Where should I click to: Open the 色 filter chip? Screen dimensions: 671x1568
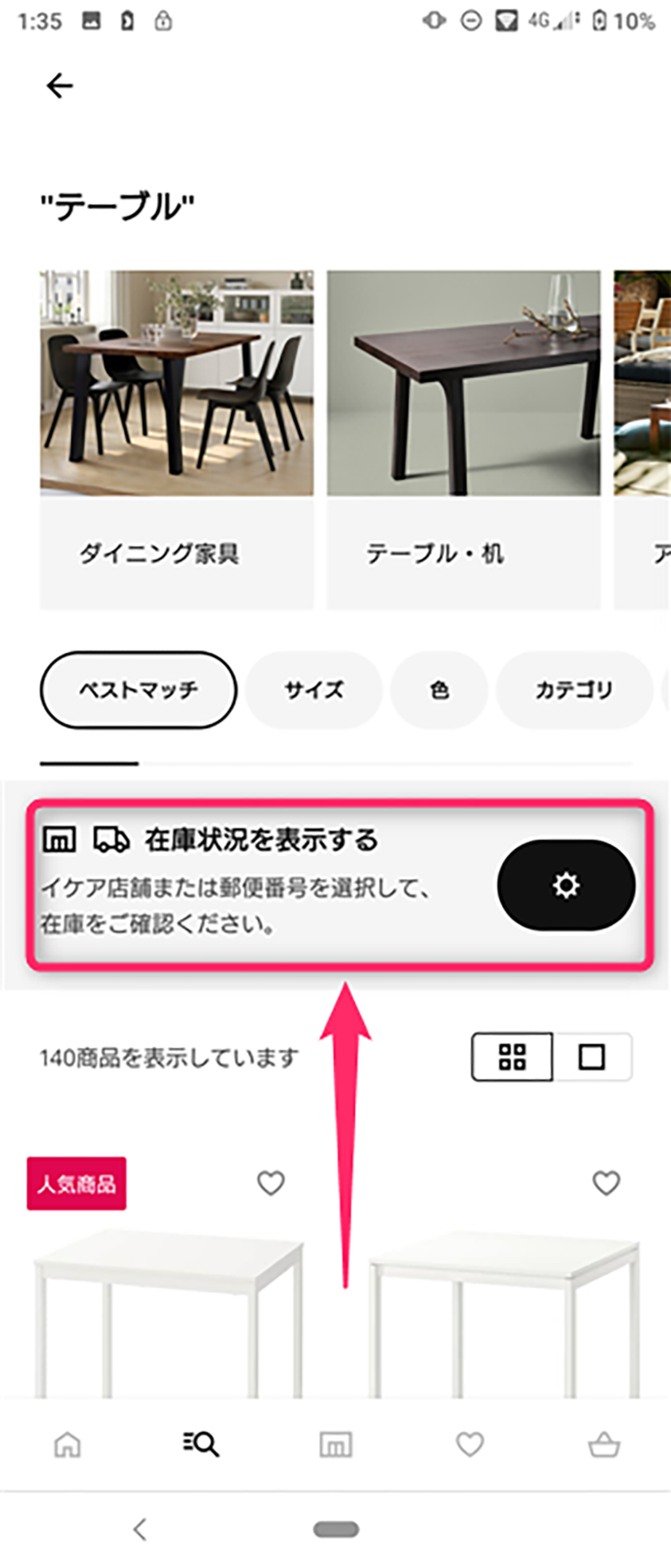click(x=439, y=690)
